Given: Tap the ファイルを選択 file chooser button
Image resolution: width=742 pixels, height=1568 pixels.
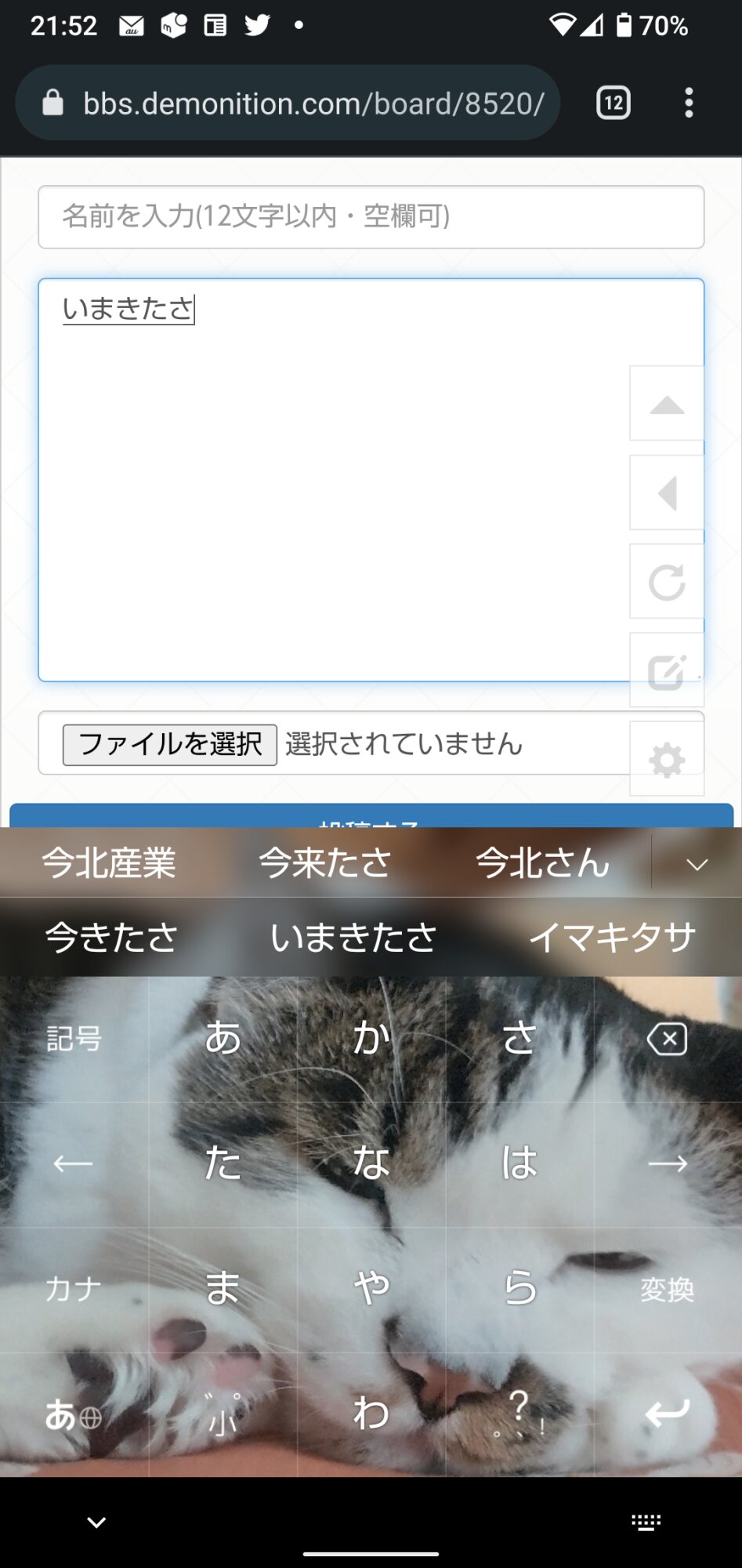Looking at the screenshot, I should (170, 744).
